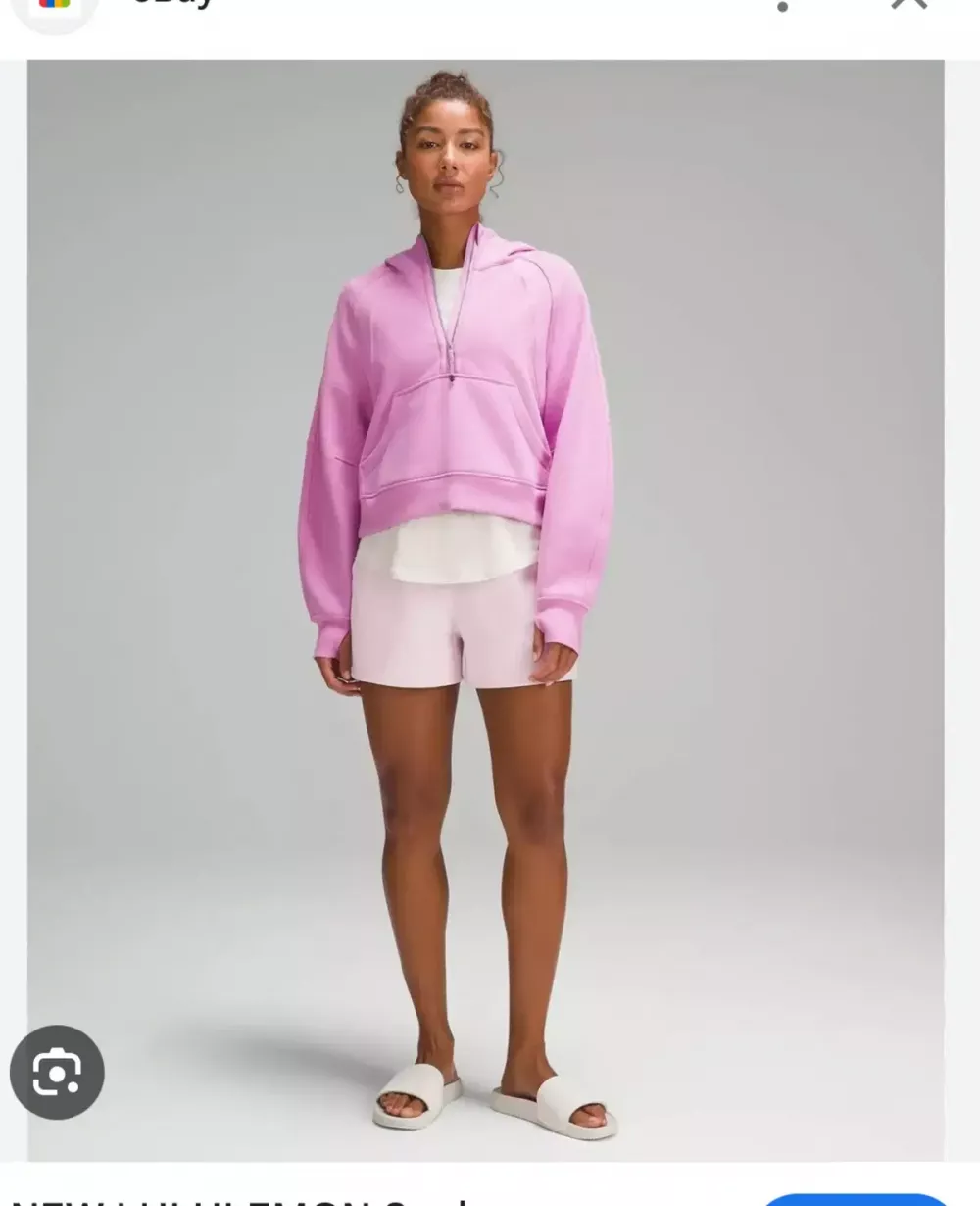Search this image with Google Lens
This screenshot has height=1206, width=980.
pyautogui.click(x=57, y=1074)
